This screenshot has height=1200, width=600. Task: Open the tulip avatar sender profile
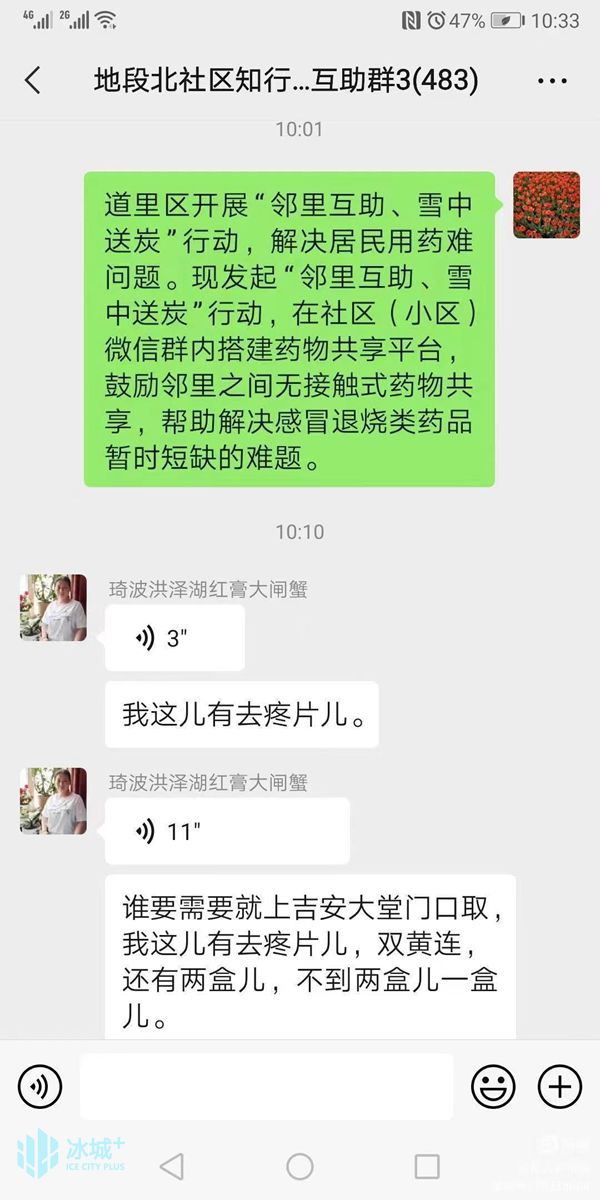tap(546, 205)
